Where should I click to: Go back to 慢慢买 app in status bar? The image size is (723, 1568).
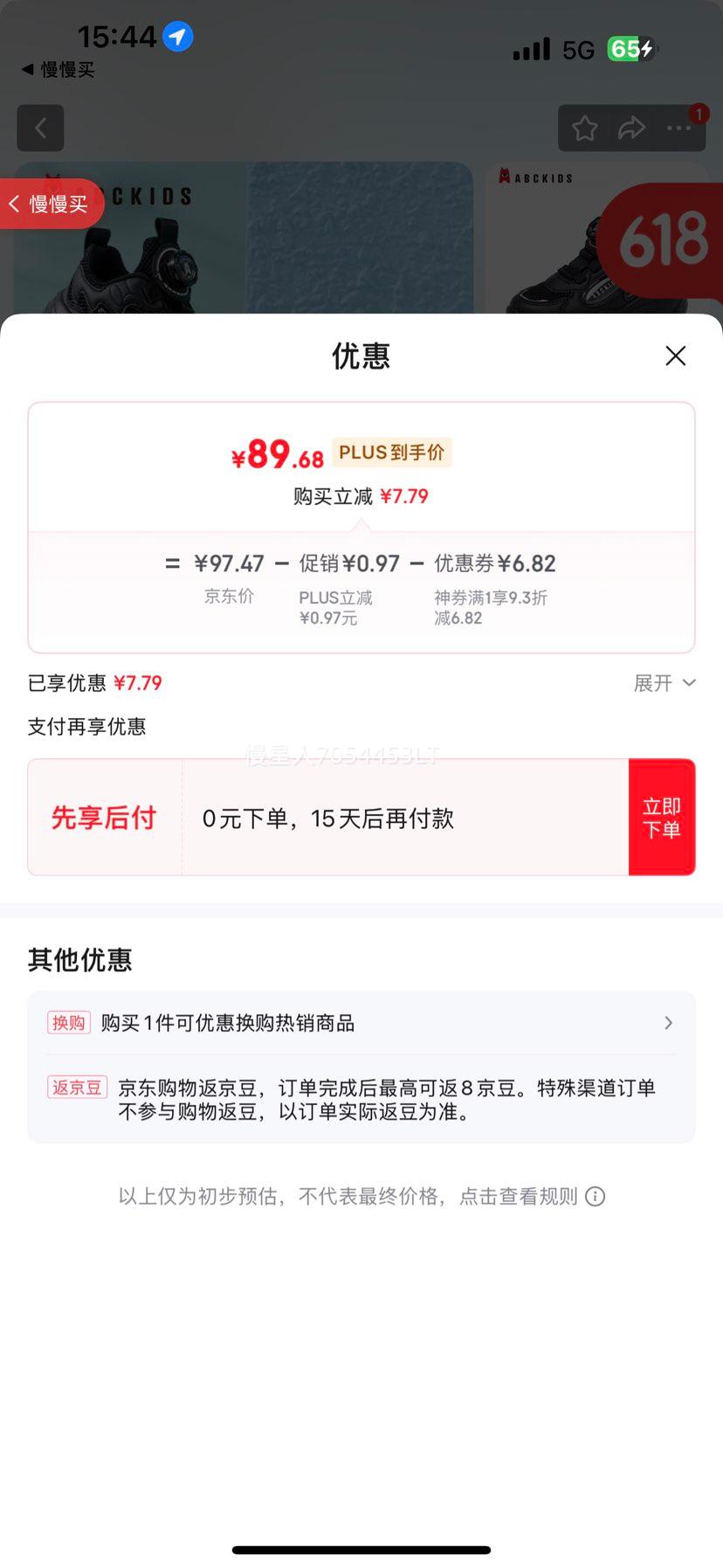pyautogui.click(x=58, y=70)
